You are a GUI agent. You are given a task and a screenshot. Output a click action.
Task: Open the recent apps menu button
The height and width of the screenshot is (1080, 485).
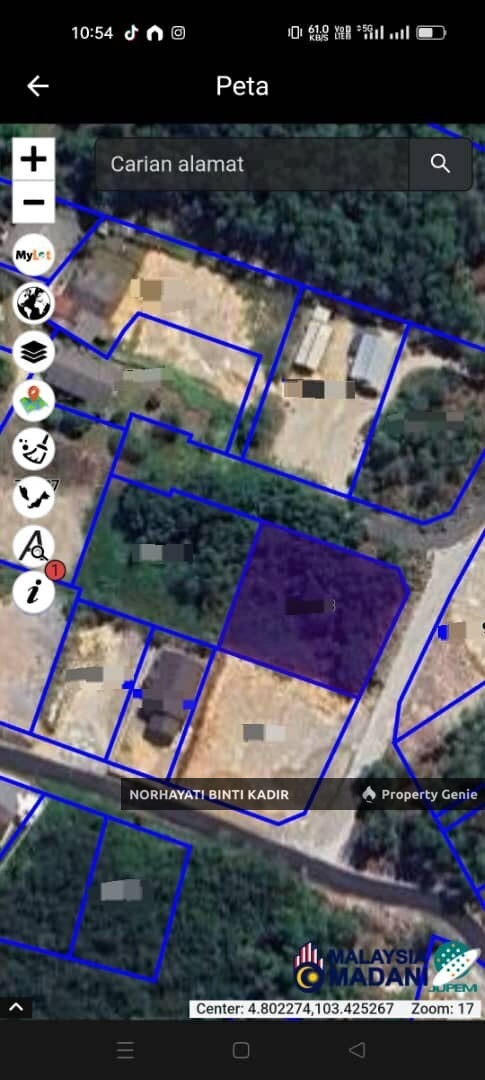pyautogui.click(x=125, y=1050)
